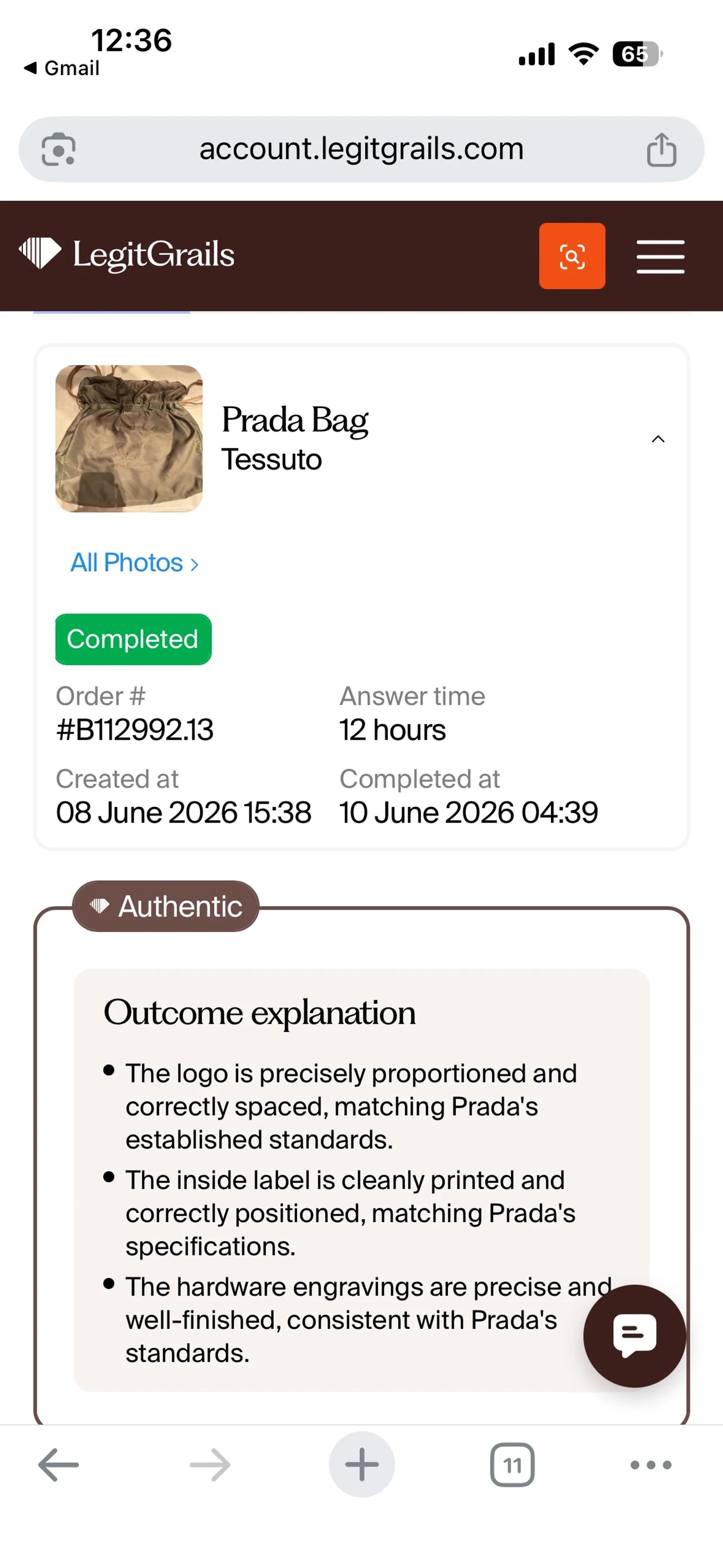Tap the LegitGrails logo
This screenshot has width=723, height=1568.
[127, 253]
